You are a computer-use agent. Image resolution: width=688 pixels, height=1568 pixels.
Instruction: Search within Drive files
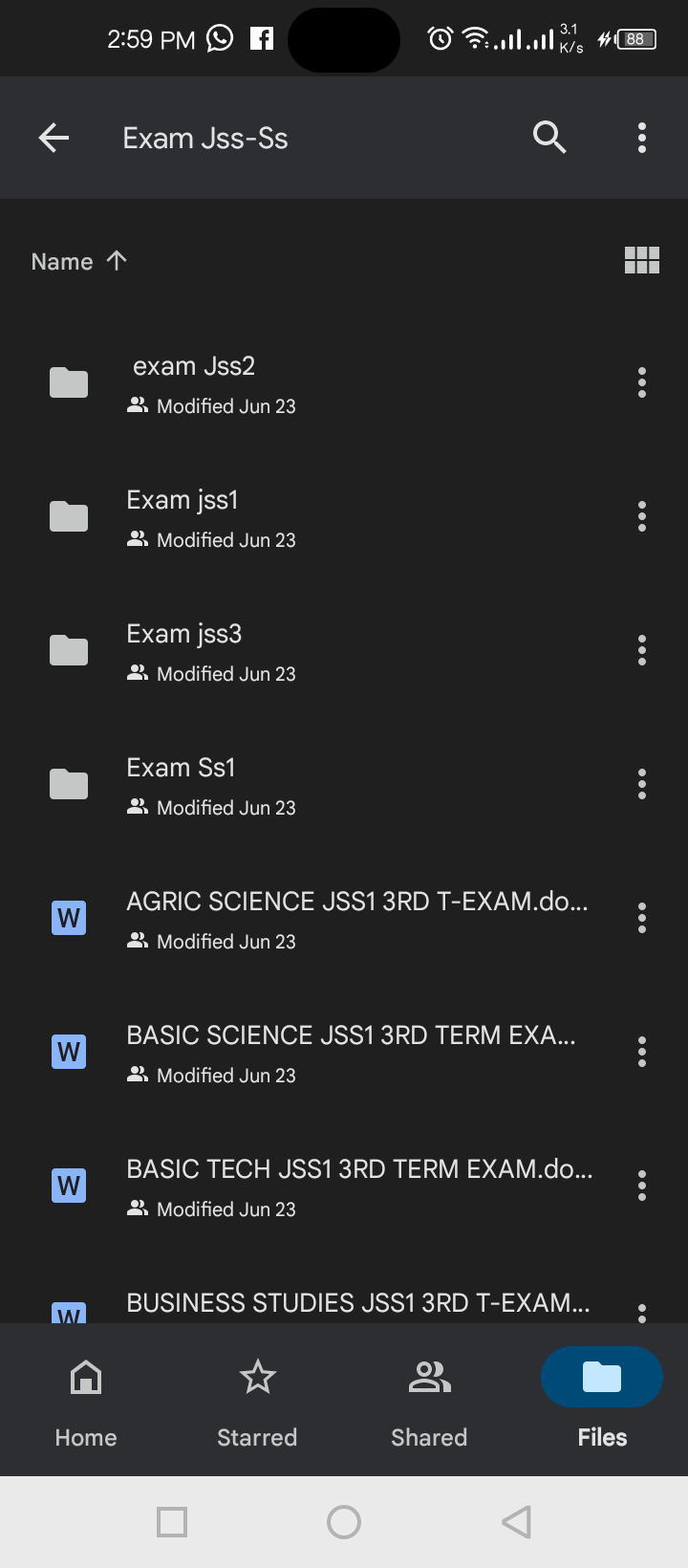pyautogui.click(x=549, y=138)
